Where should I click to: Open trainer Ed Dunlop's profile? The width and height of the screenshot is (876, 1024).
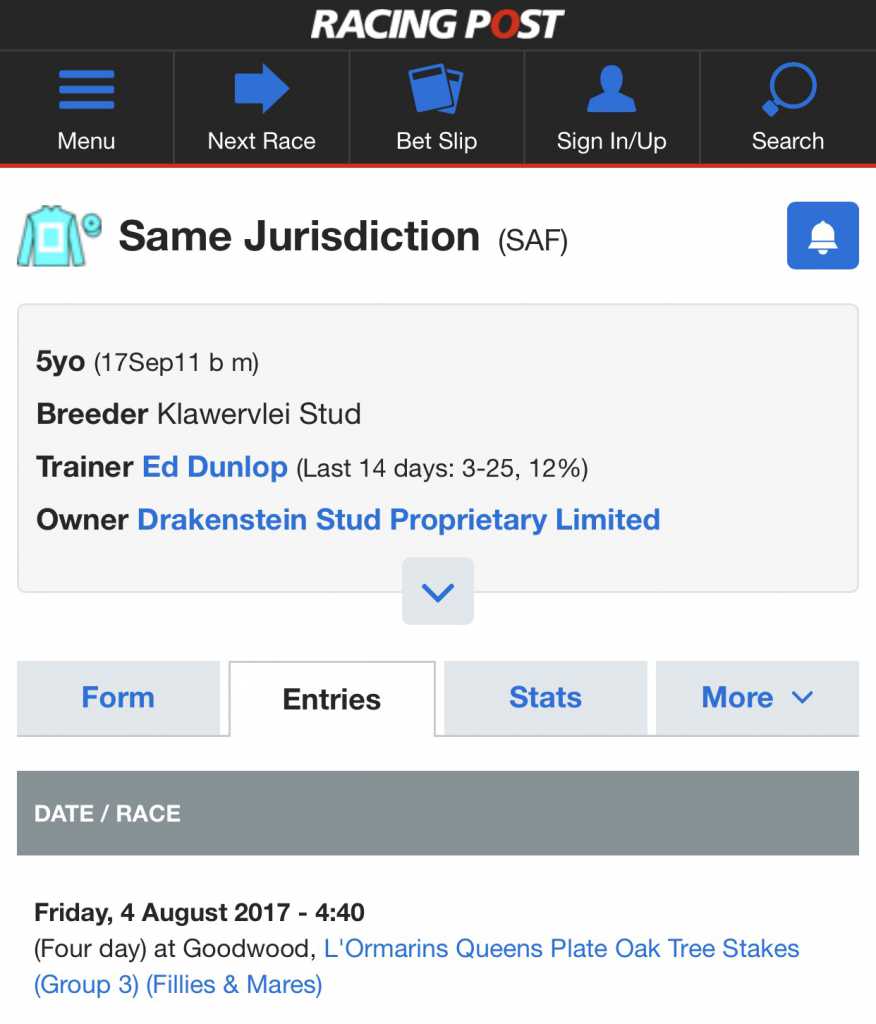pos(215,467)
